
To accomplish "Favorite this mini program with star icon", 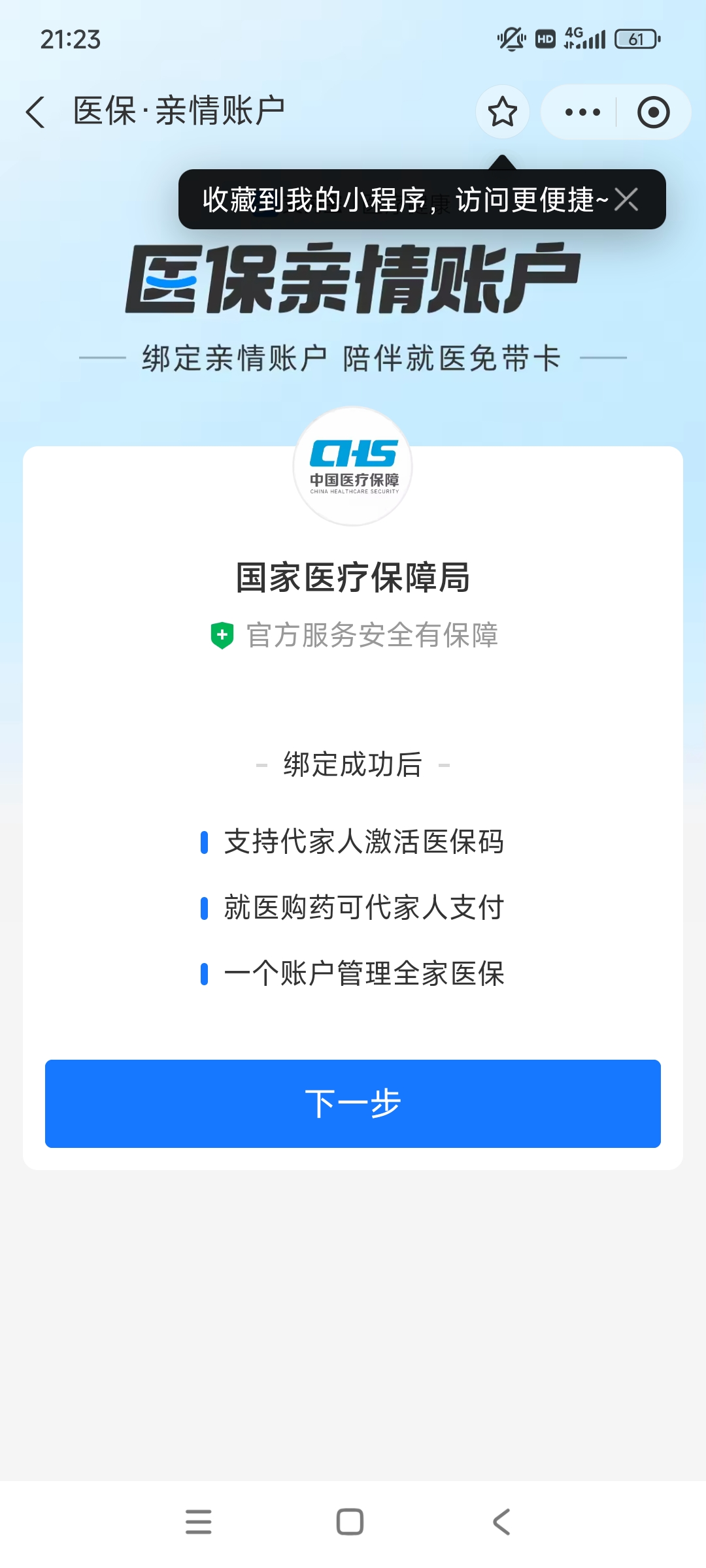I will point(502,112).
